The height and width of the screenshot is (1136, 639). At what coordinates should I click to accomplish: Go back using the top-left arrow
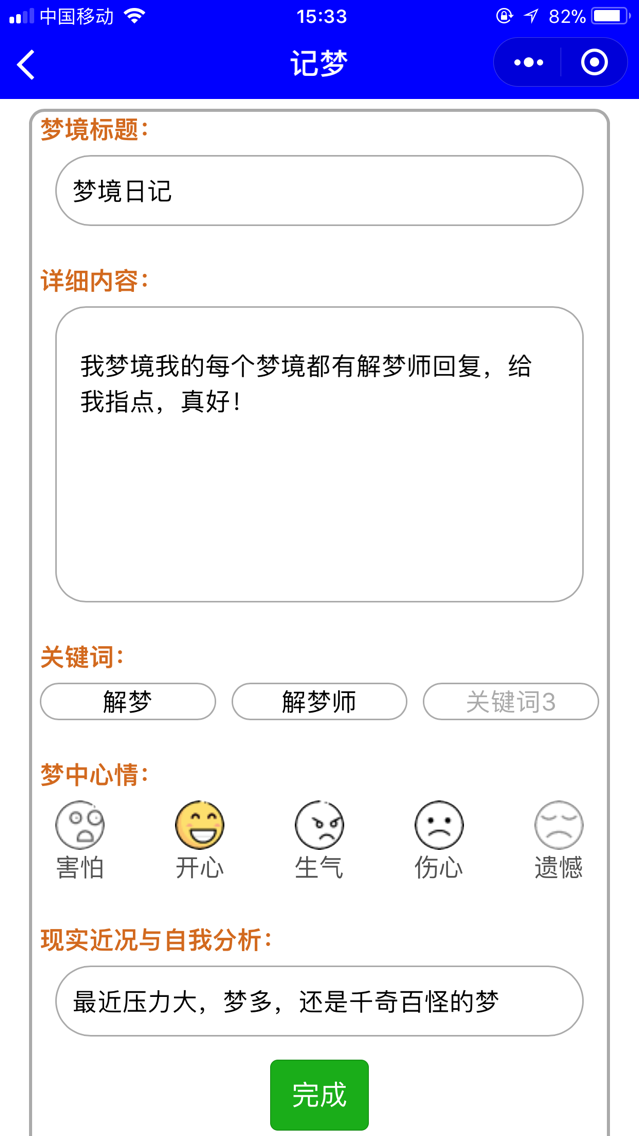(25, 64)
